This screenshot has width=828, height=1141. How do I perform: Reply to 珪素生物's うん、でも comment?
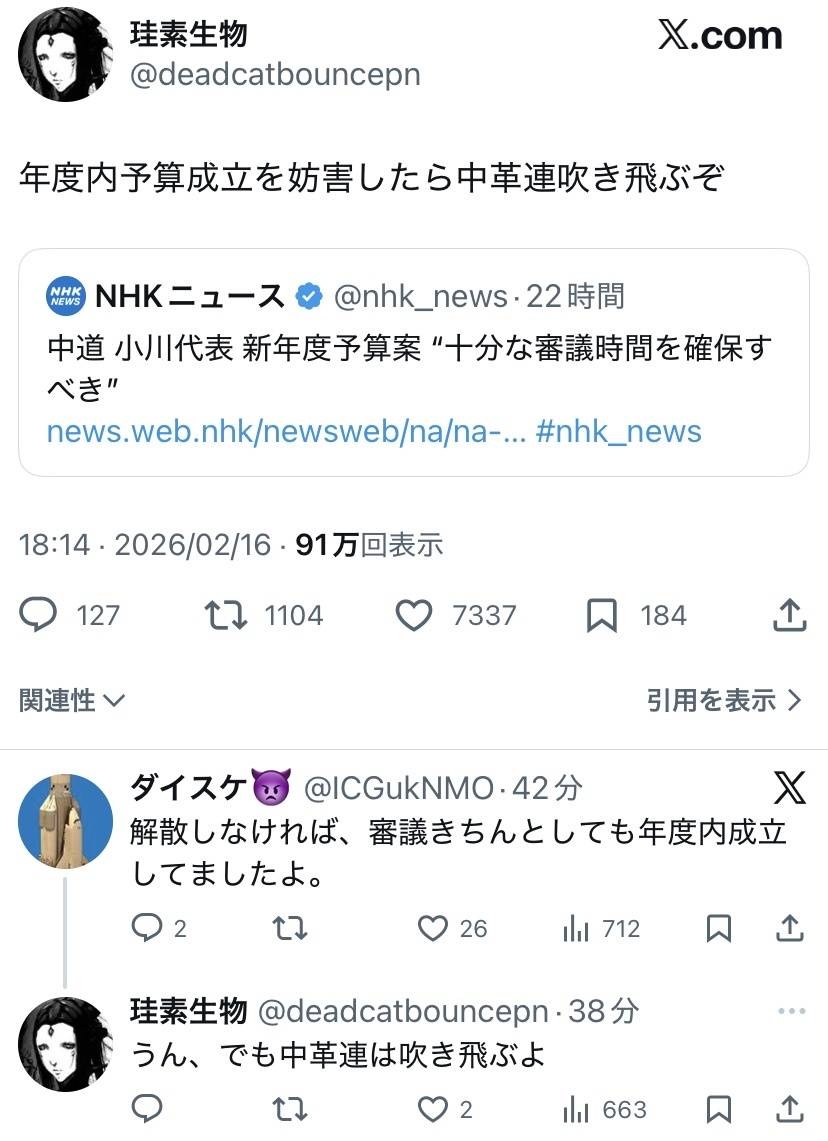pyautogui.click(x=147, y=1109)
